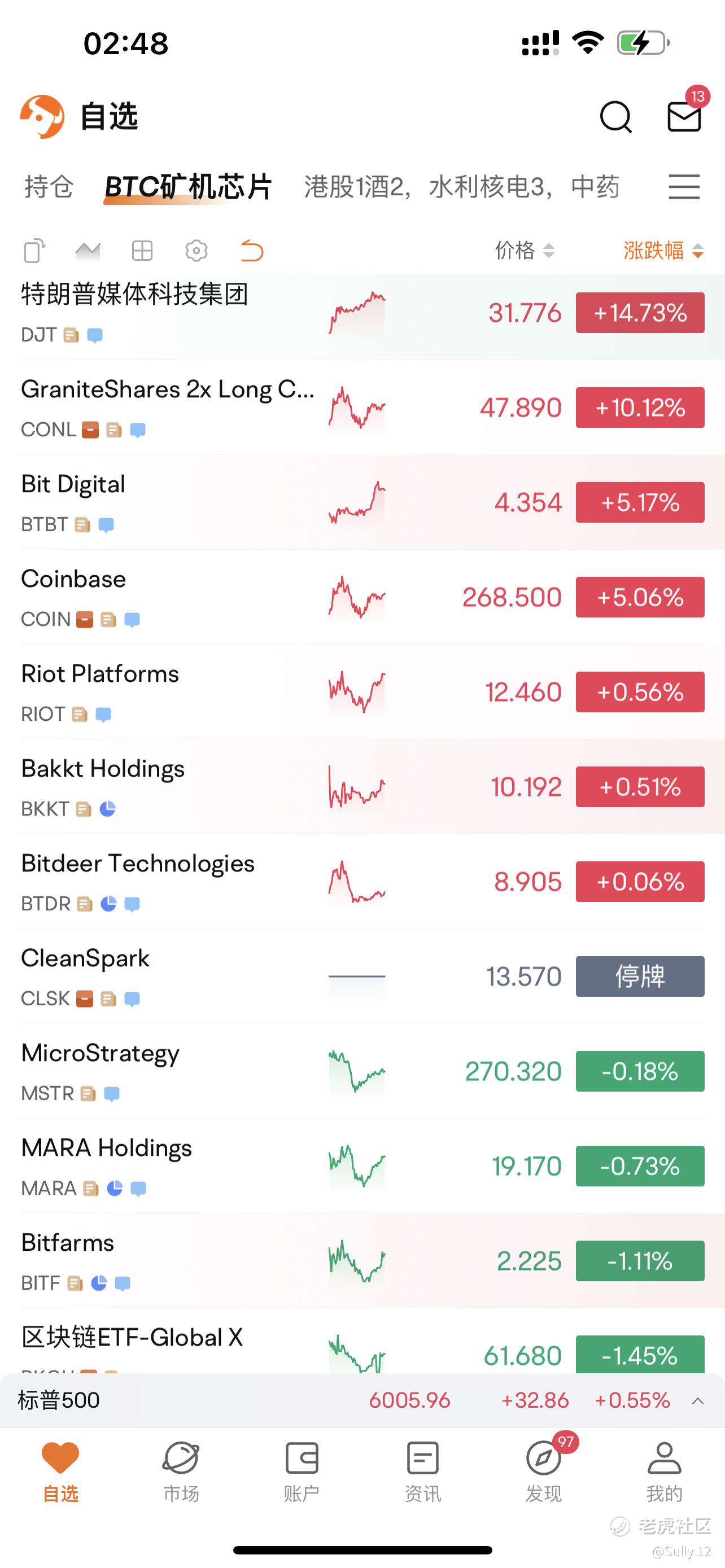
Task: Sort list by 涨跌幅
Action: [x=663, y=250]
